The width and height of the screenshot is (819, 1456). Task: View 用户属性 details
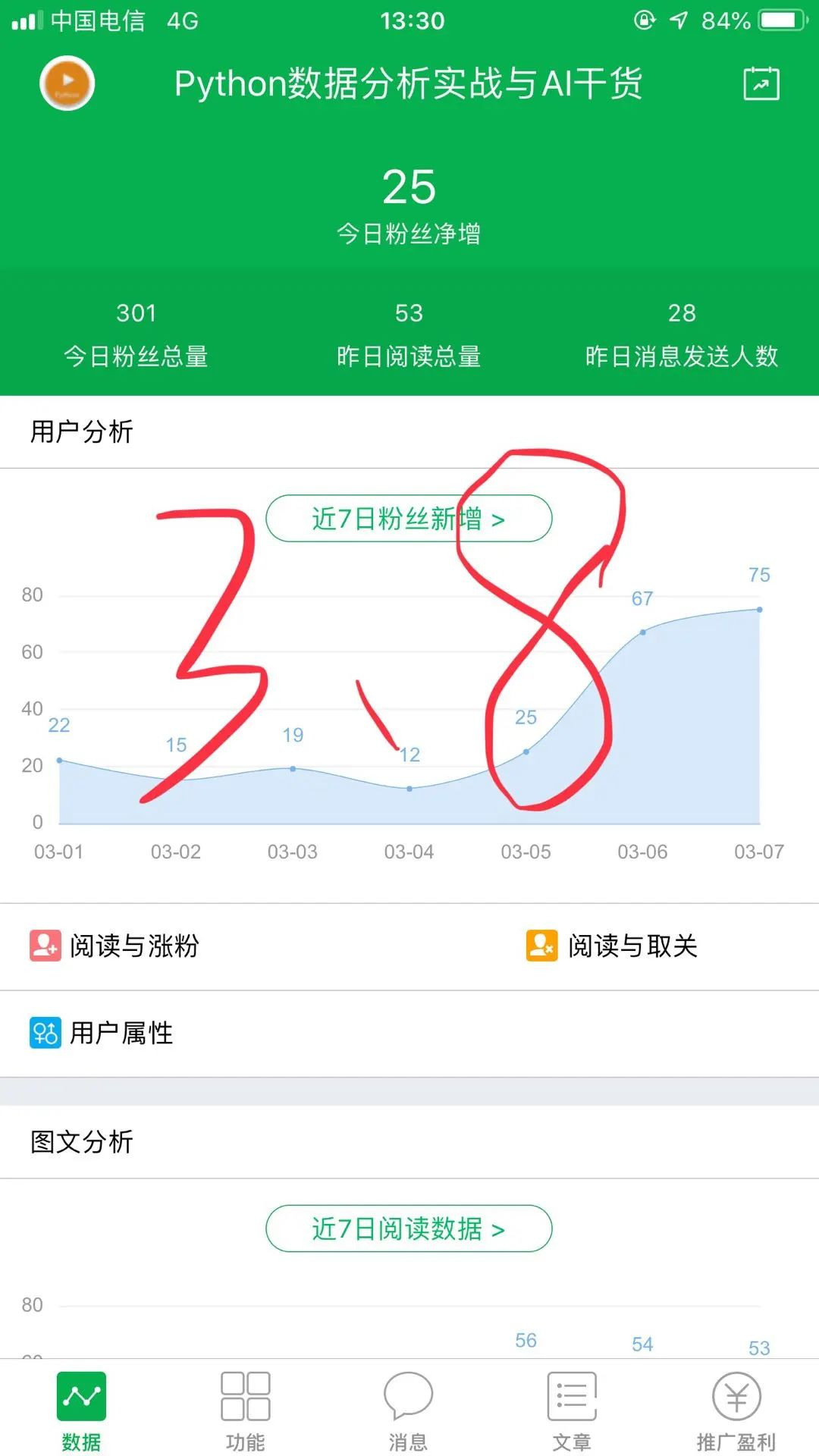[x=102, y=1033]
